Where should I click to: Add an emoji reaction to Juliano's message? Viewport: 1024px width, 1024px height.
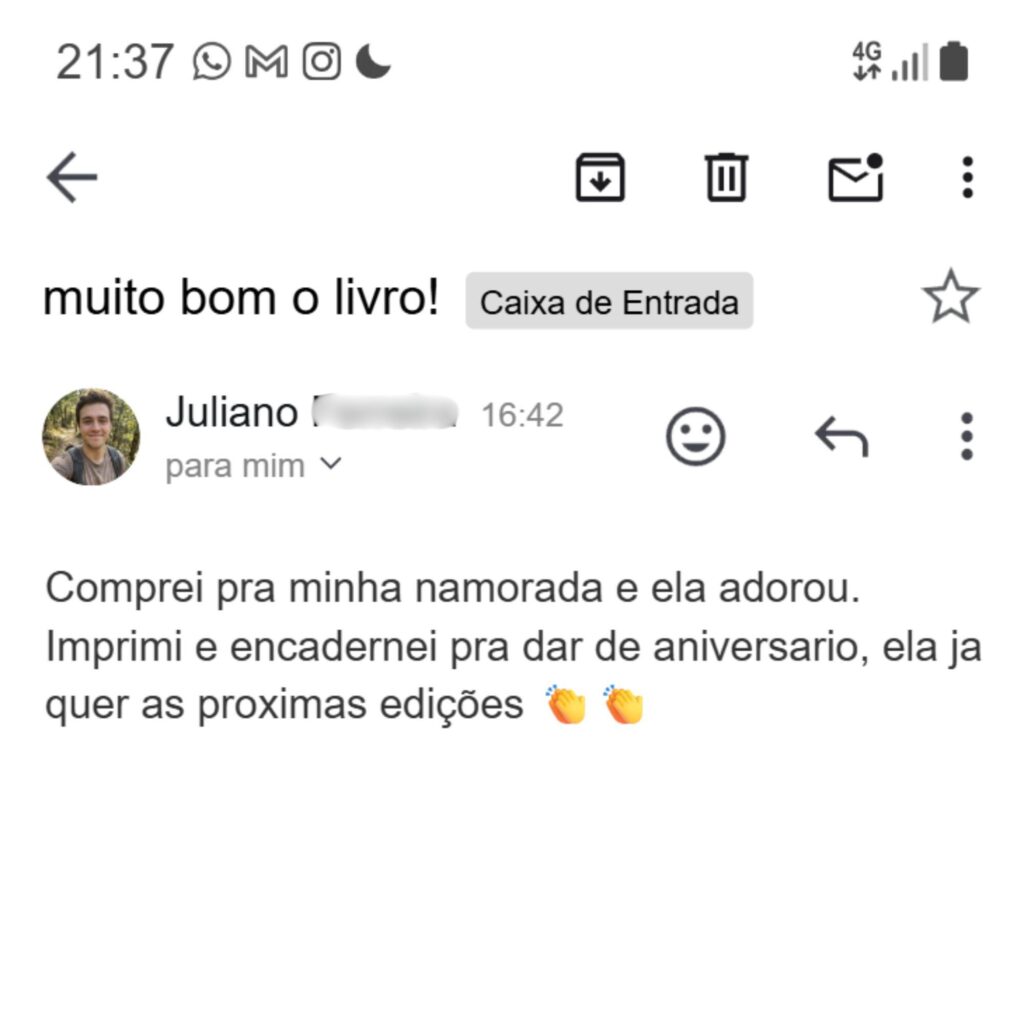tap(695, 437)
